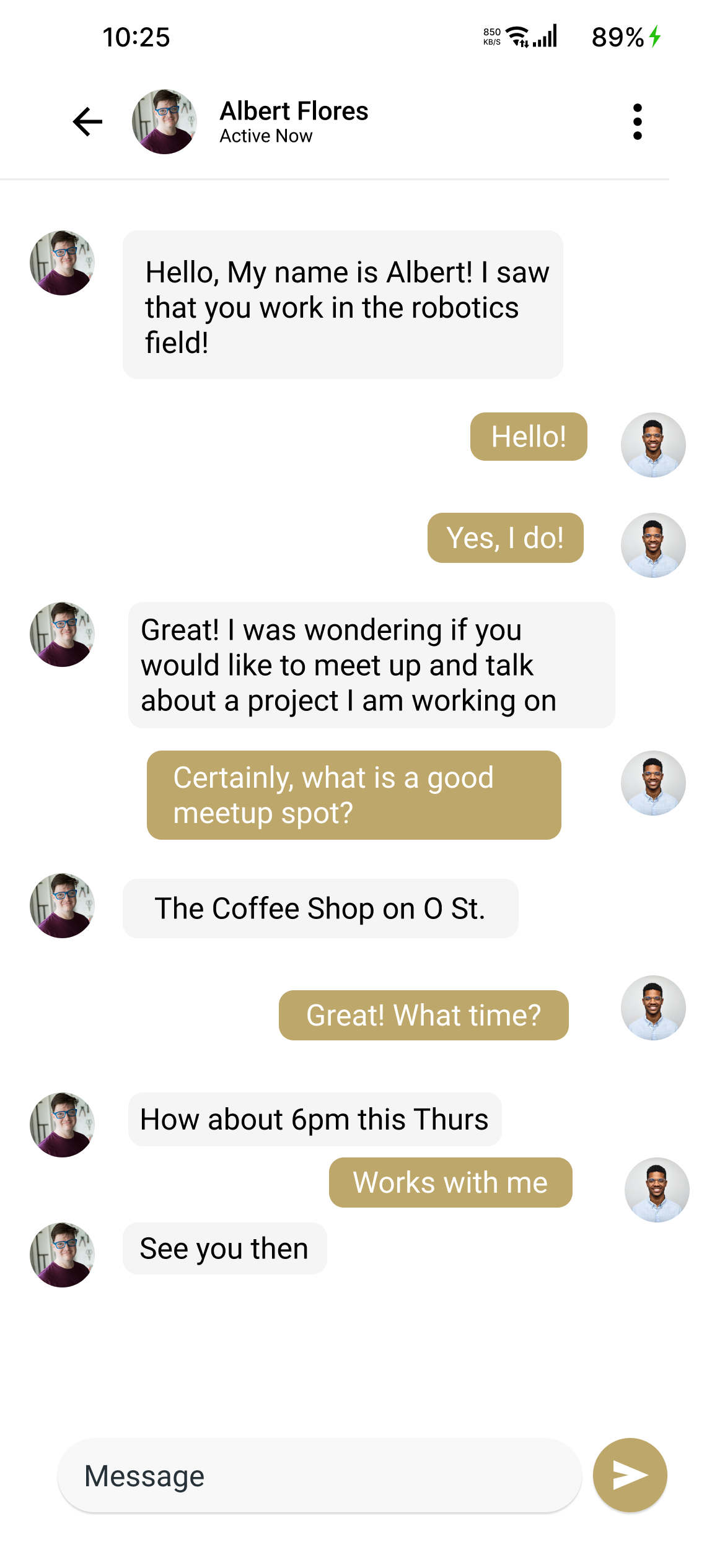Tap Albert's avatar beside his first message

(x=62, y=263)
